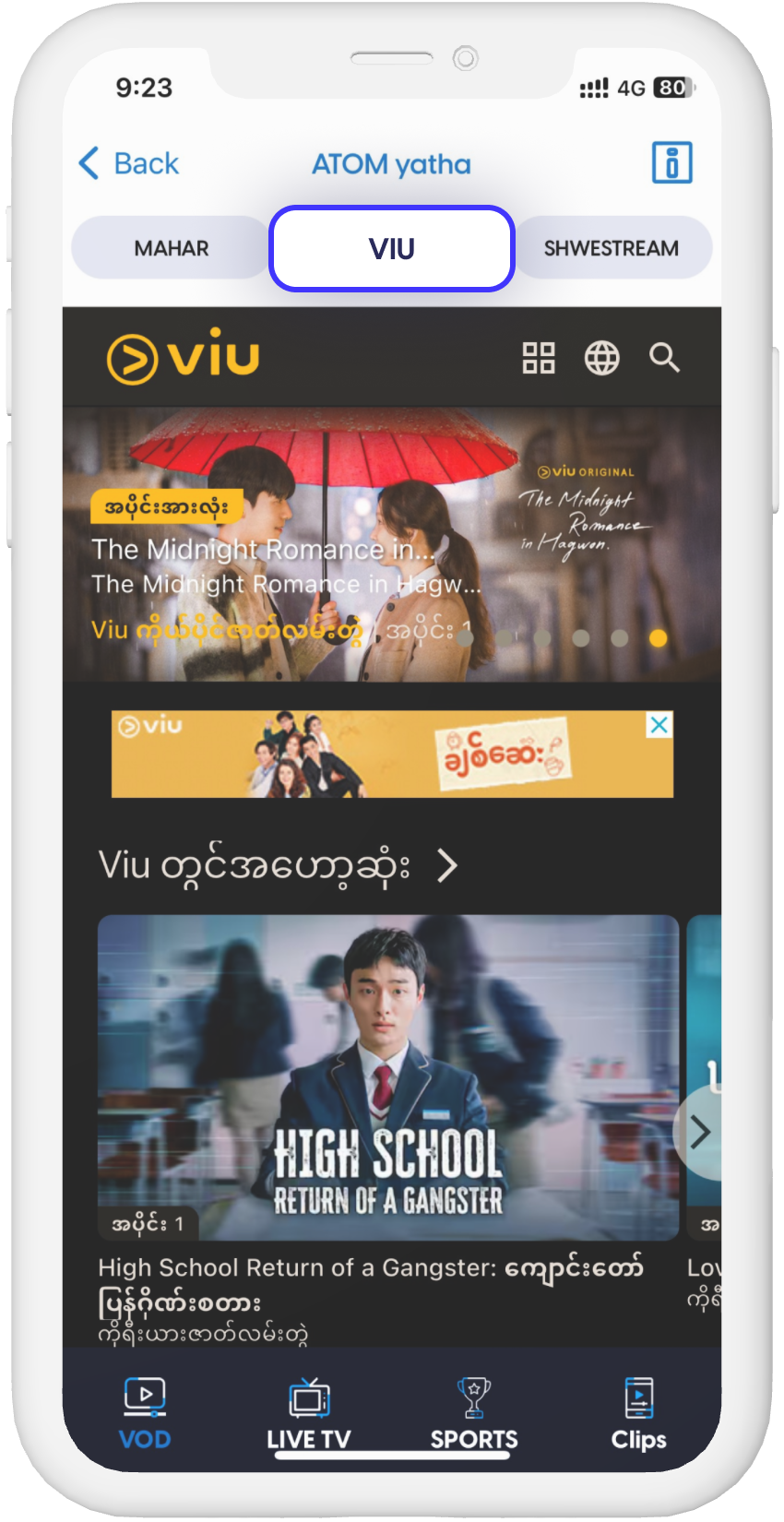
Task: Open the language globe icon
Action: tap(601, 358)
